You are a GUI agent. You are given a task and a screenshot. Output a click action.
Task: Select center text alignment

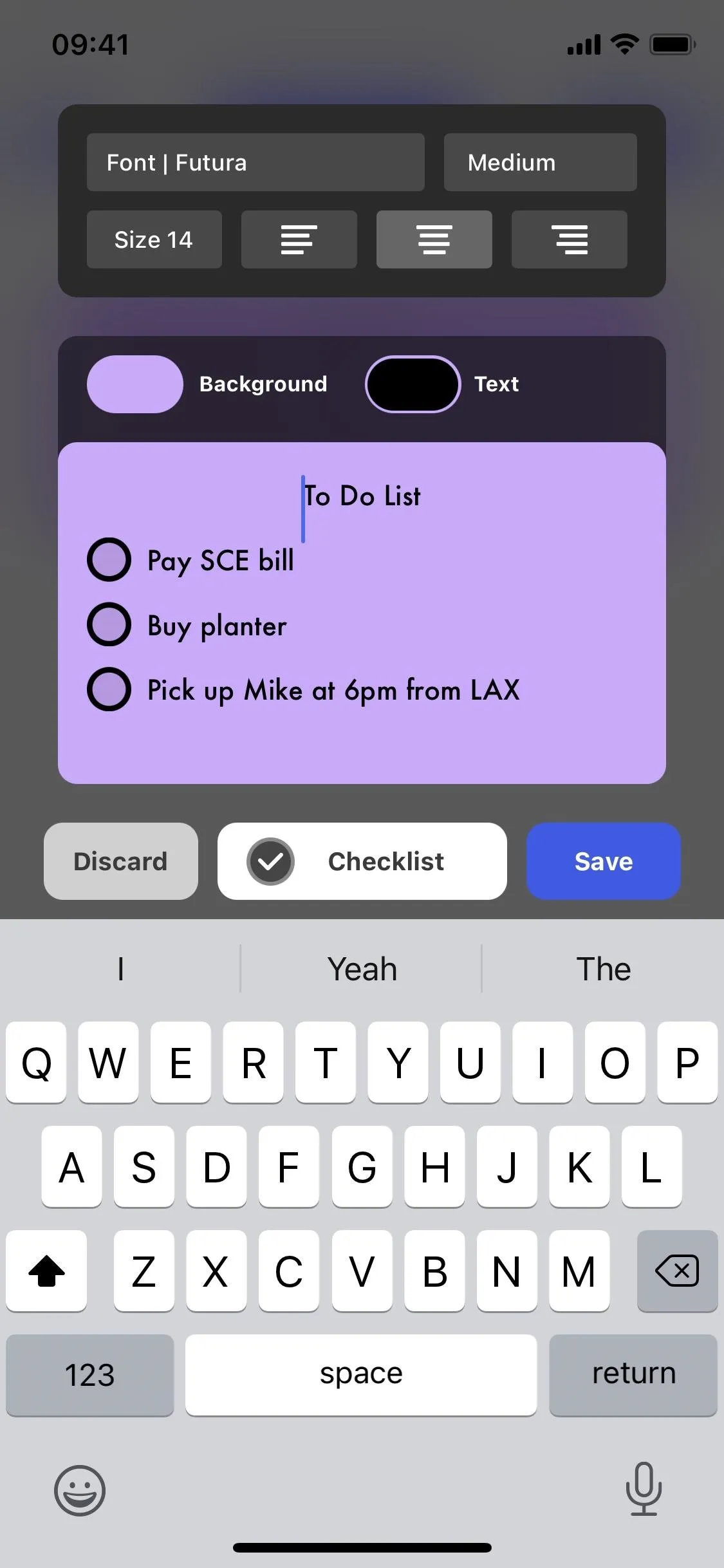point(434,239)
